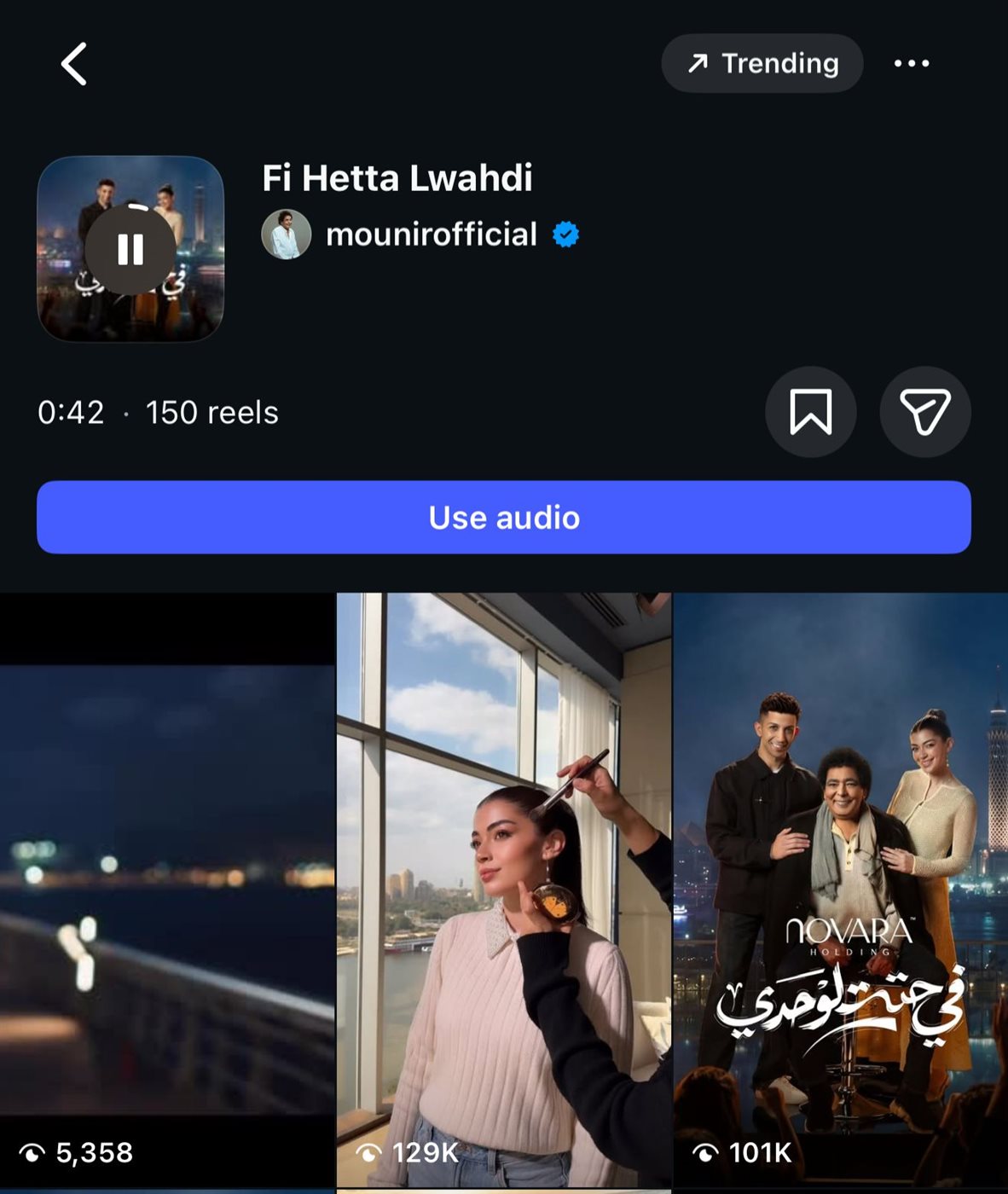Image resolution: width=1008 pixels, height=1194 pixels.
Task: Open the three-dot options menu
Action: coord(913,62)
